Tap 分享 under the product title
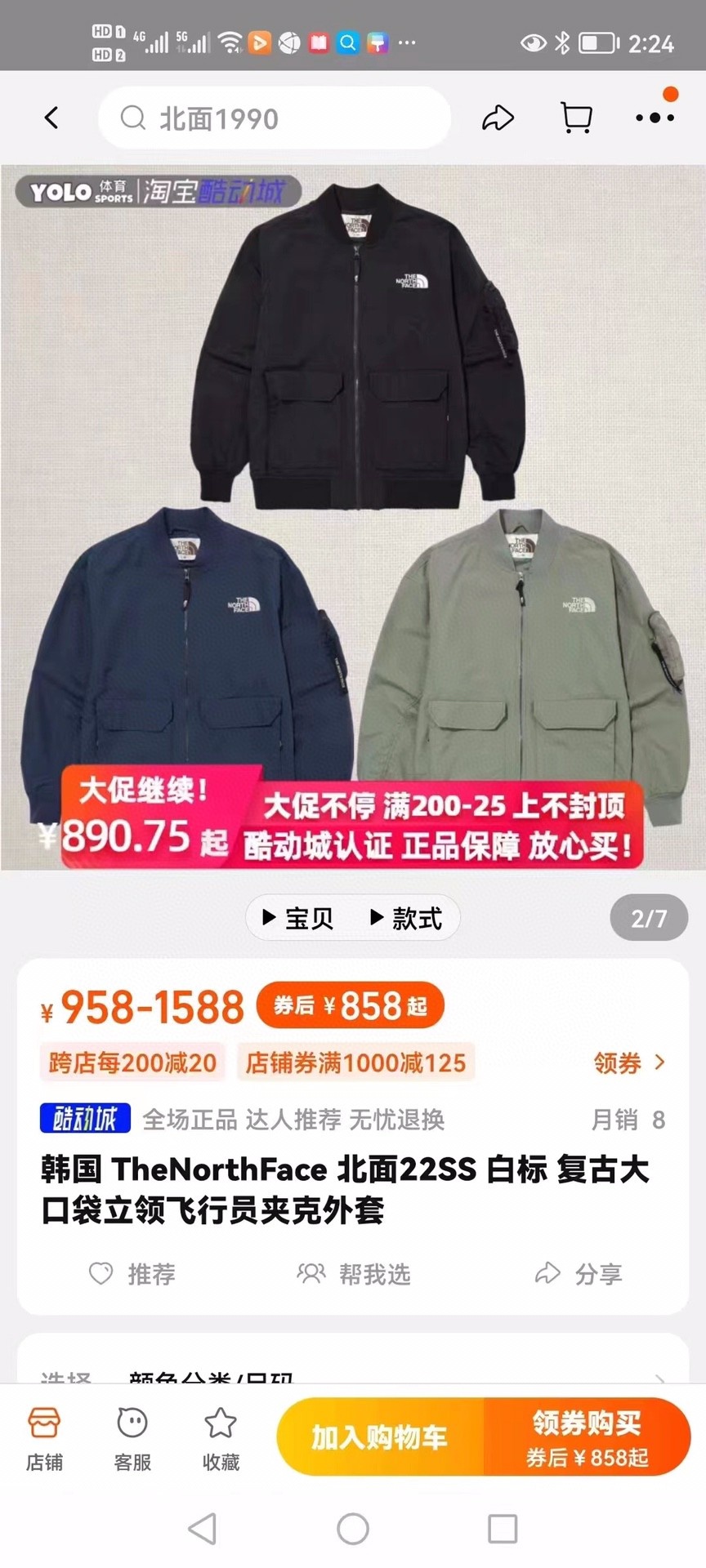706x1568 pixels. coord(579,1273)
